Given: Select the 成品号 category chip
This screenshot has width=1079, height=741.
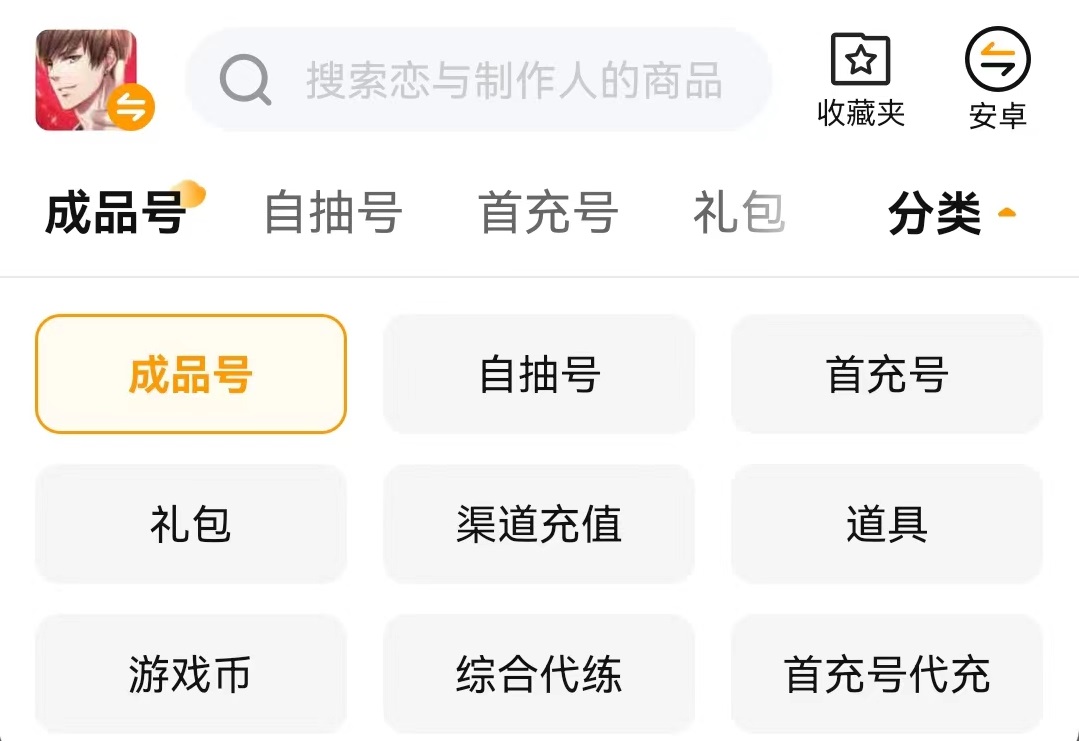Looking at the screenshot, I should click(x=191, y=375).
